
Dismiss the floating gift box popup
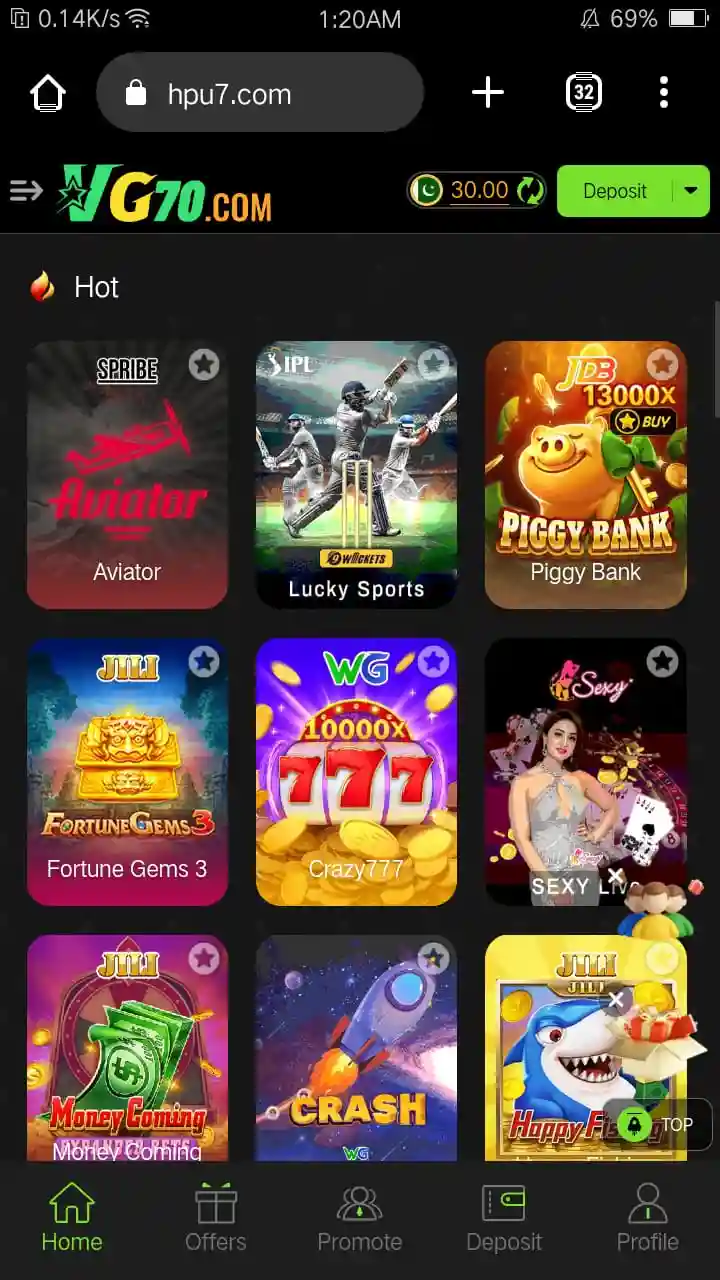[x=617, y=999]
